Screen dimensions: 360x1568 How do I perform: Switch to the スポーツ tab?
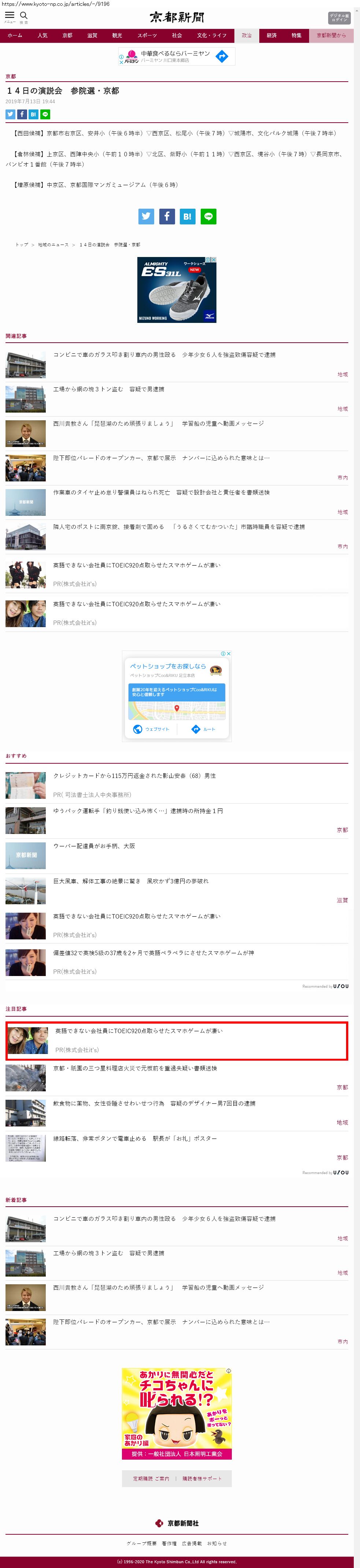point(147,35)
